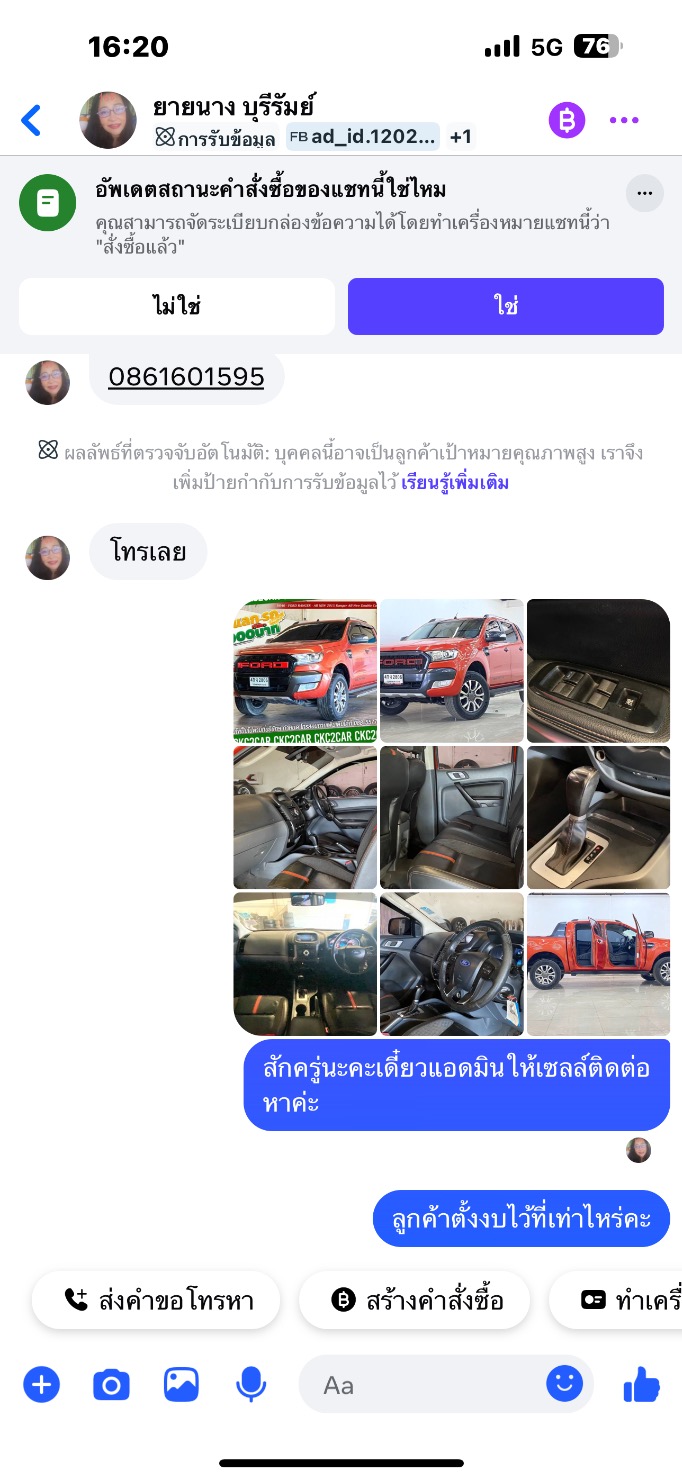Send a thumbs-up like
The width and height of the screenshot is (682, 1480).
642,1385
